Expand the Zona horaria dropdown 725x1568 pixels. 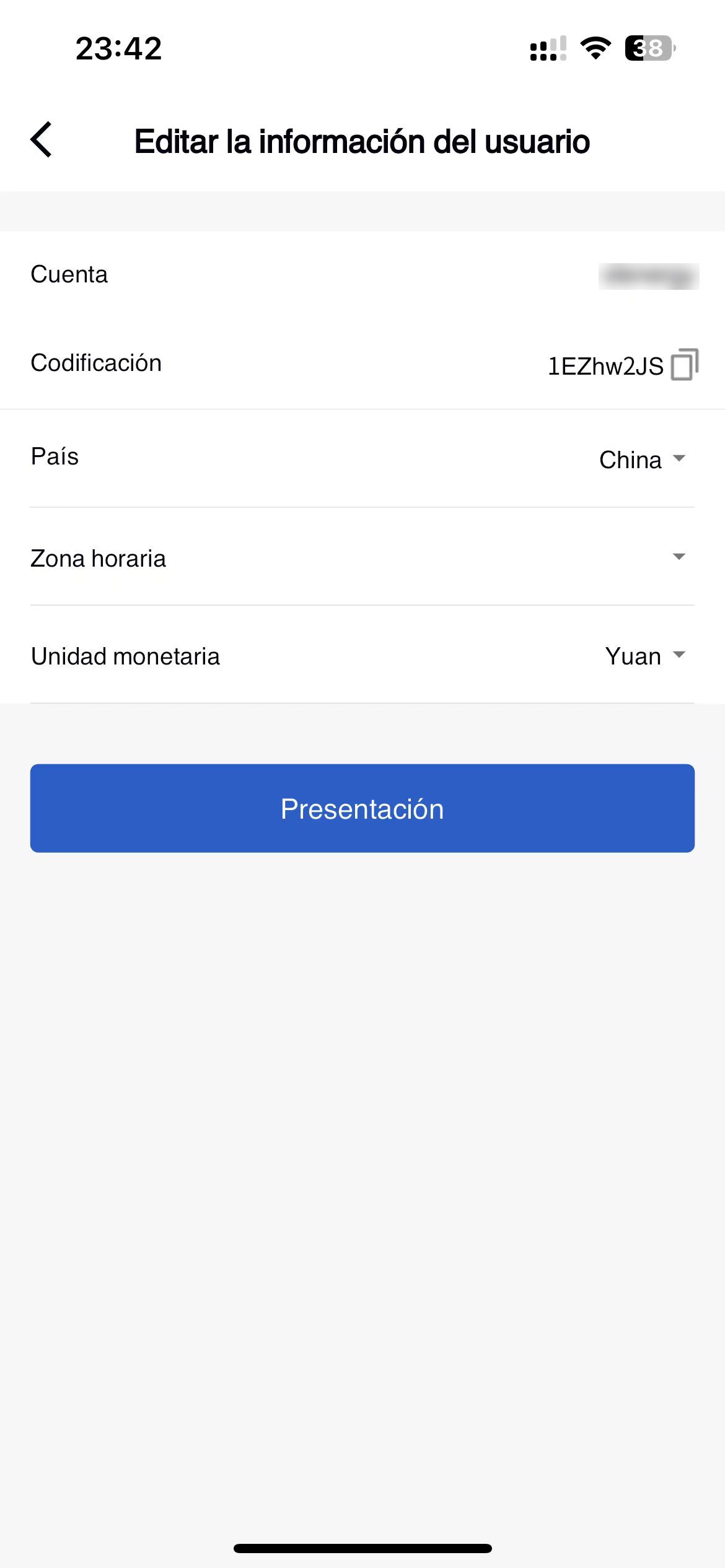coord(362,557)
